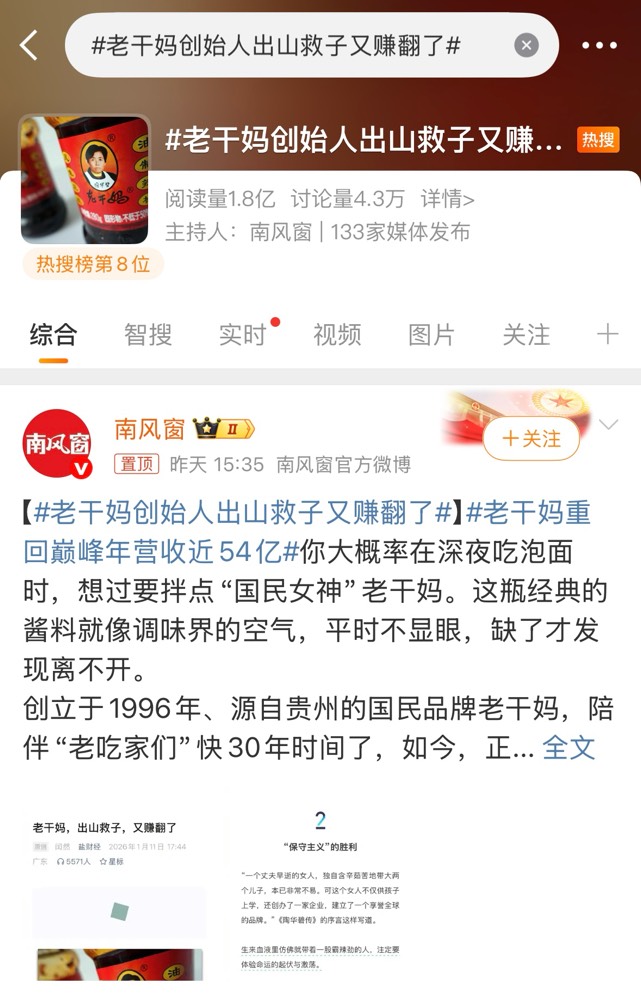Switch to the 智搜 tab
This screenshot has height=1000, width=641.
pyautogui.click(x=148, y=335)
